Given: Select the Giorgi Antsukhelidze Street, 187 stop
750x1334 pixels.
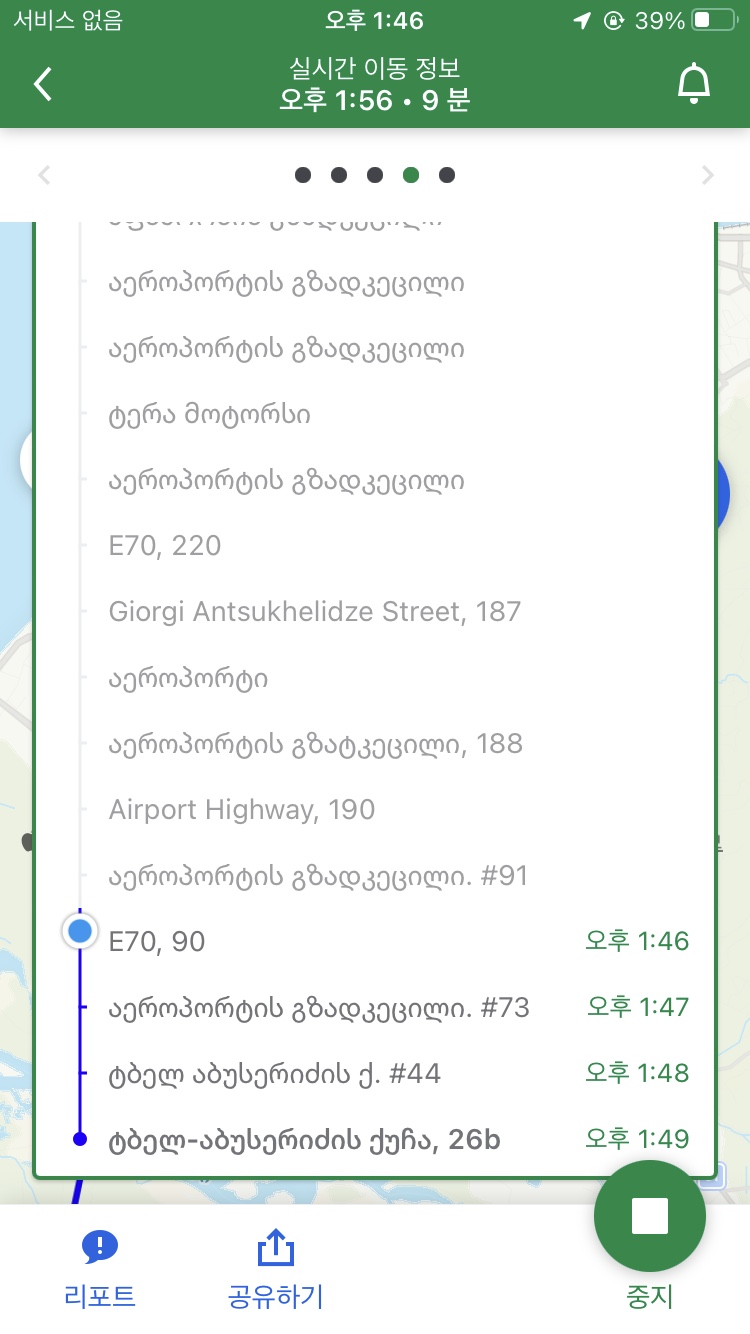Looking at the screenshot, I should pyautogui.click(x=375, y=611).
